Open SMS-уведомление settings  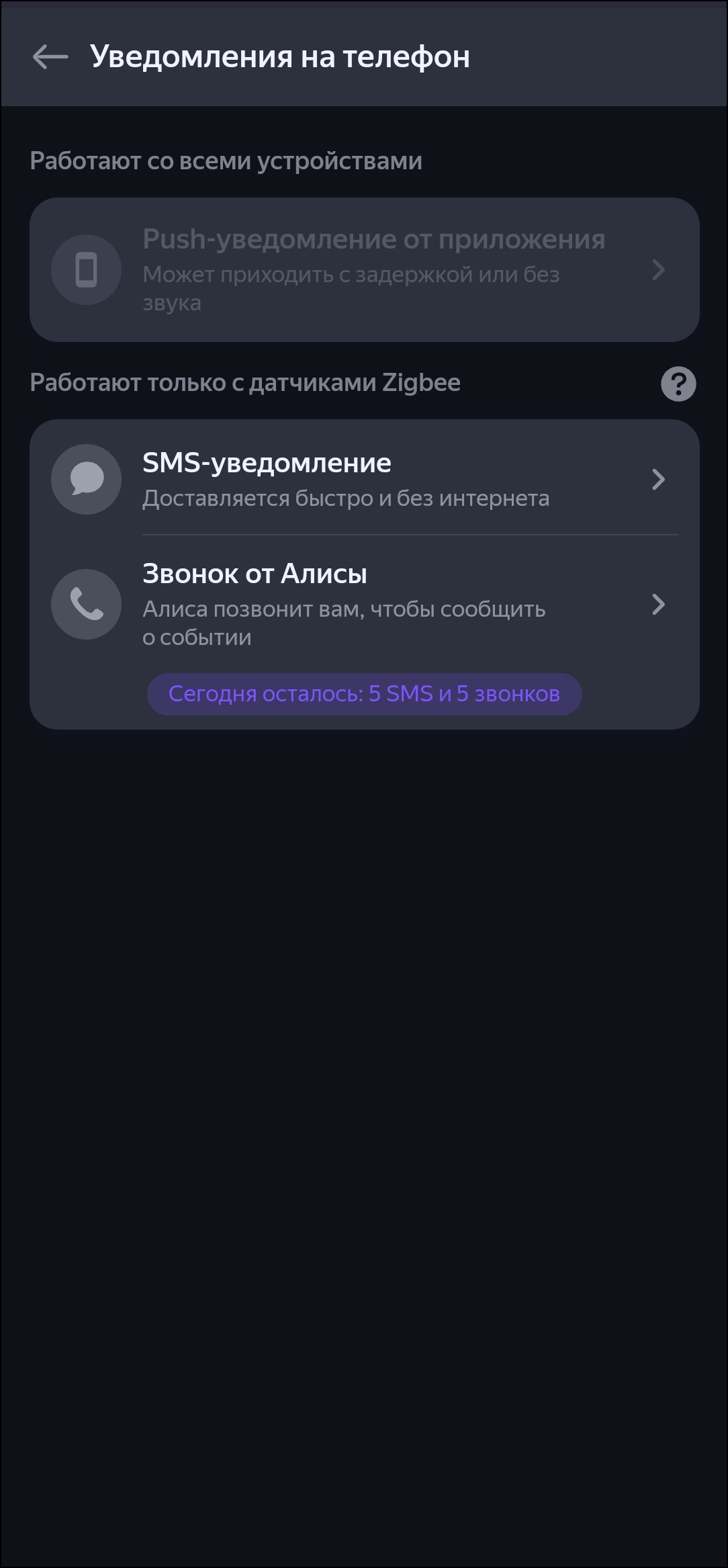tap(364, 479)
